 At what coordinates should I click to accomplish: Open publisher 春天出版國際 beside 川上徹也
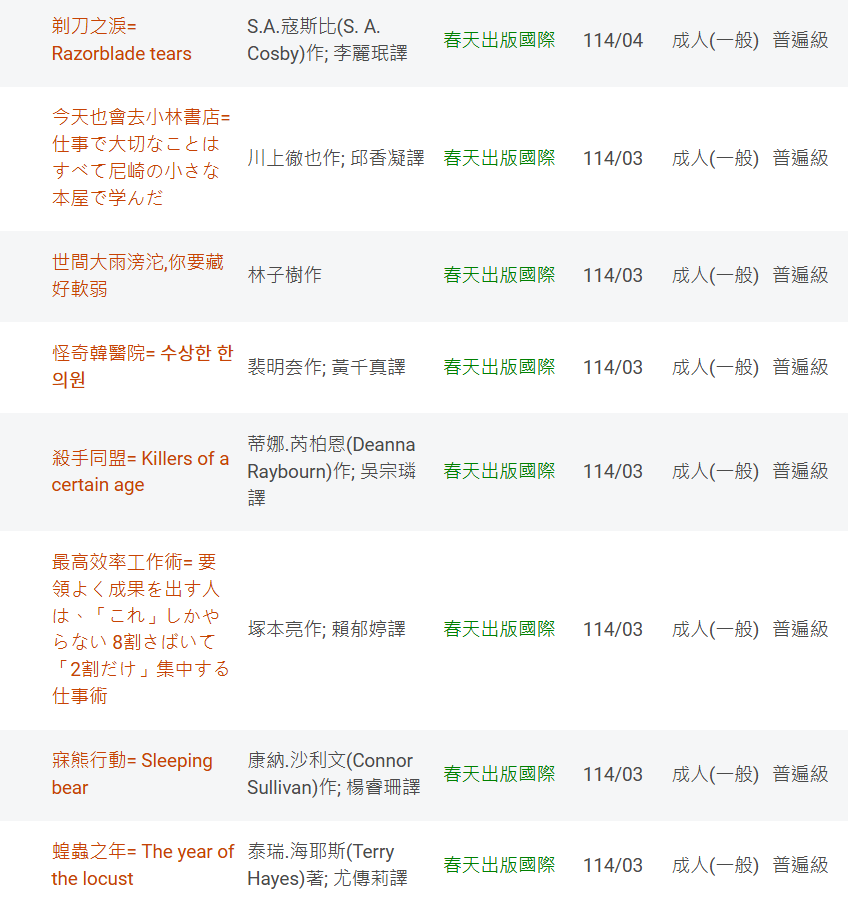[499, 159]
